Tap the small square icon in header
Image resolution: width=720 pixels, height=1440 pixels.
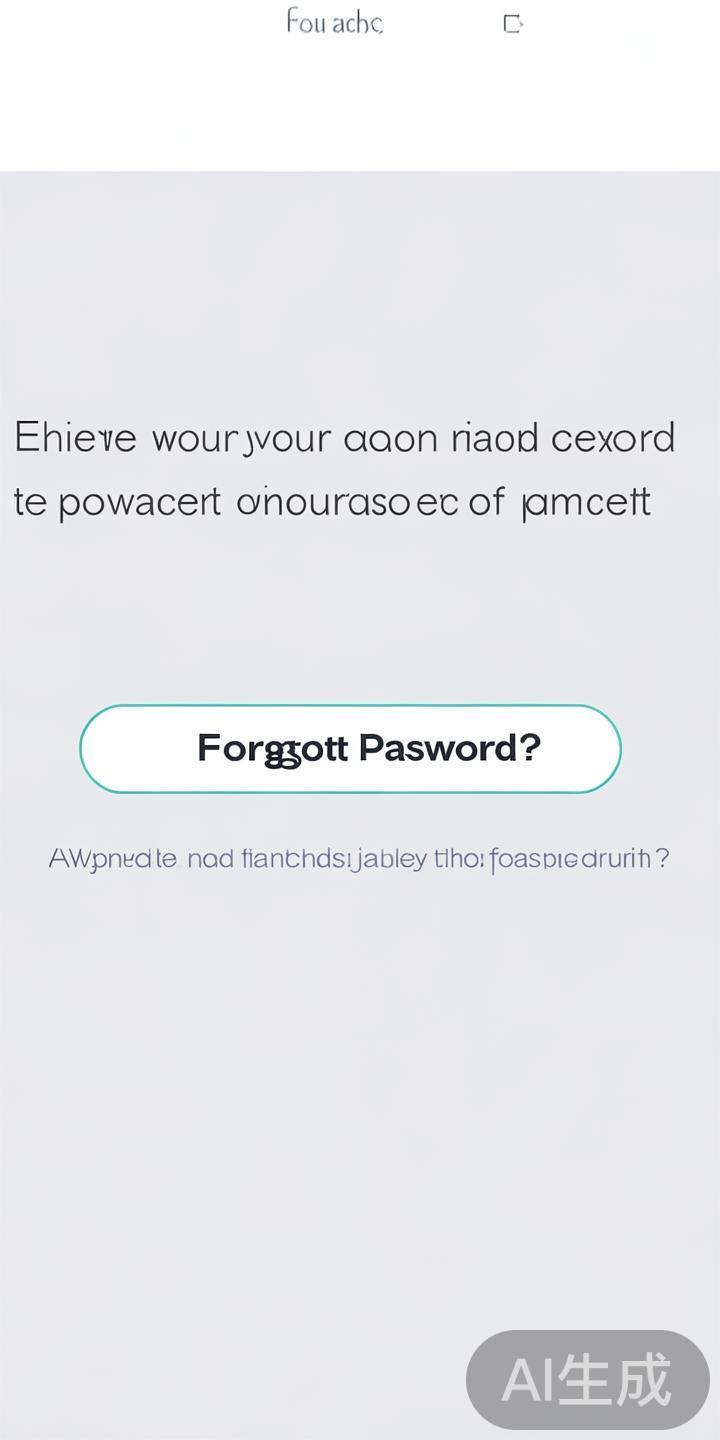point(512,24)
